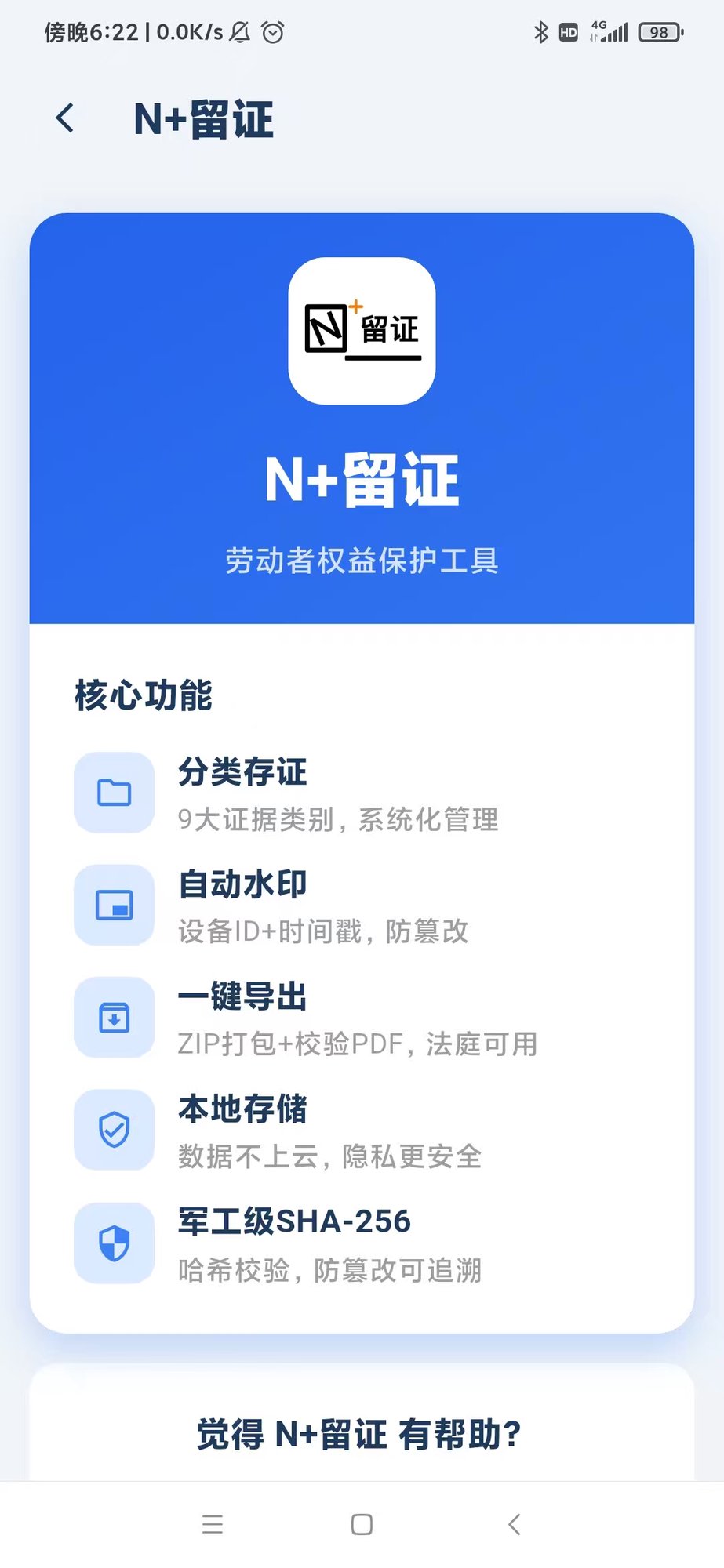724x1568 pixels.
Task: Click the HD indicator in status bar
Action: click(566, 32)
